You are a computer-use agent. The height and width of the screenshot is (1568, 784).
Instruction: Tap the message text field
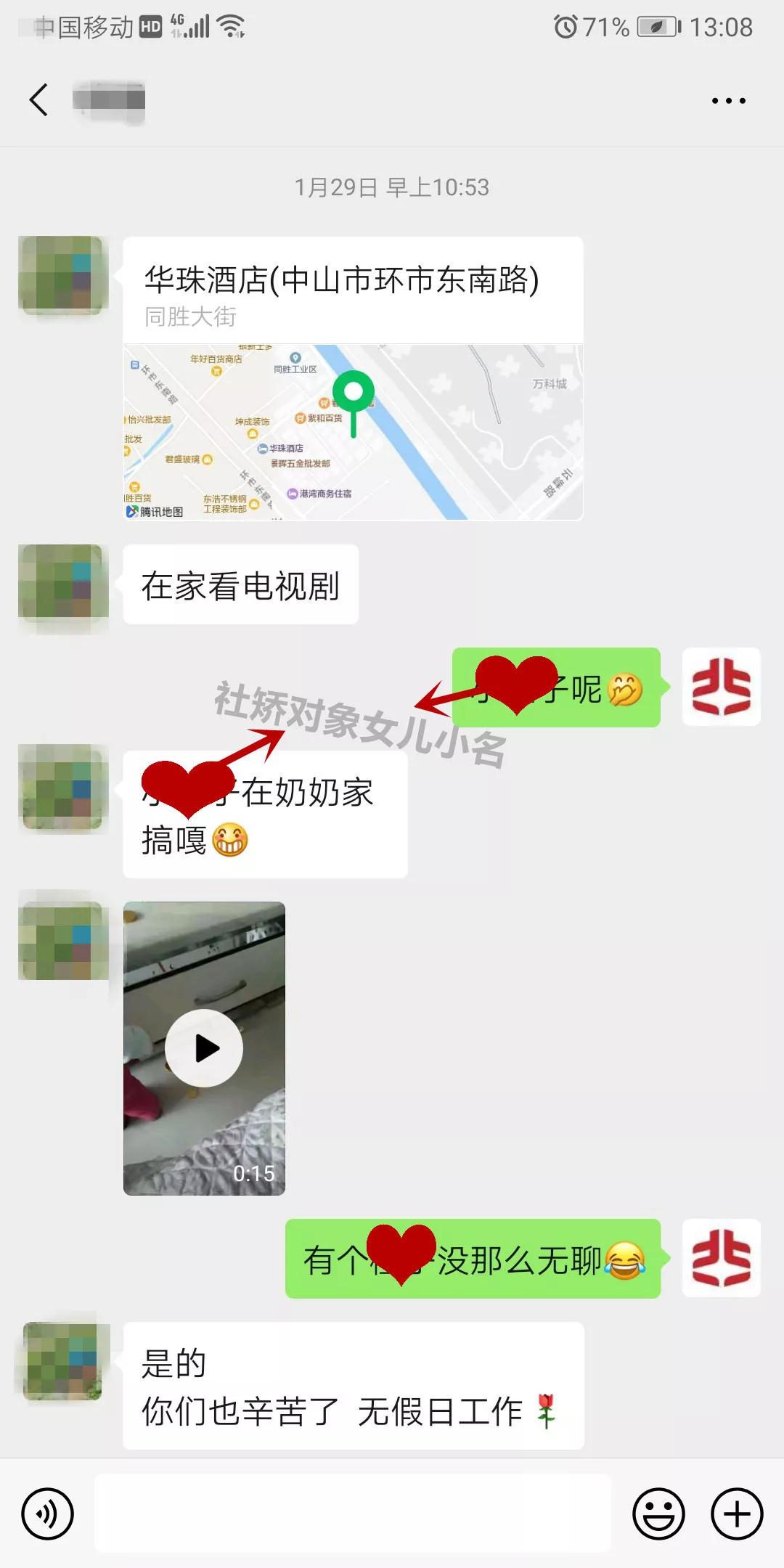click(353, 1514)
